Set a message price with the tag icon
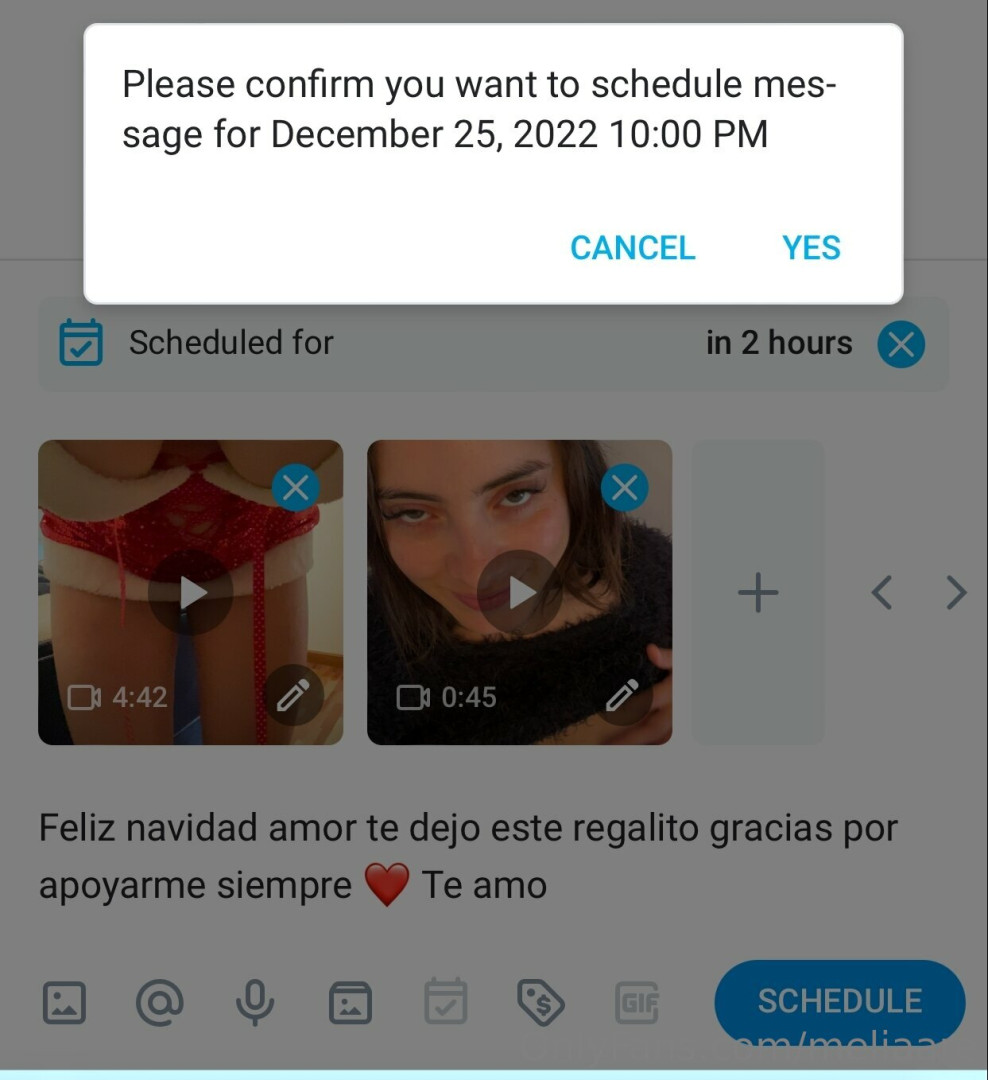988x1080 pixels. tap(541, 1002)
